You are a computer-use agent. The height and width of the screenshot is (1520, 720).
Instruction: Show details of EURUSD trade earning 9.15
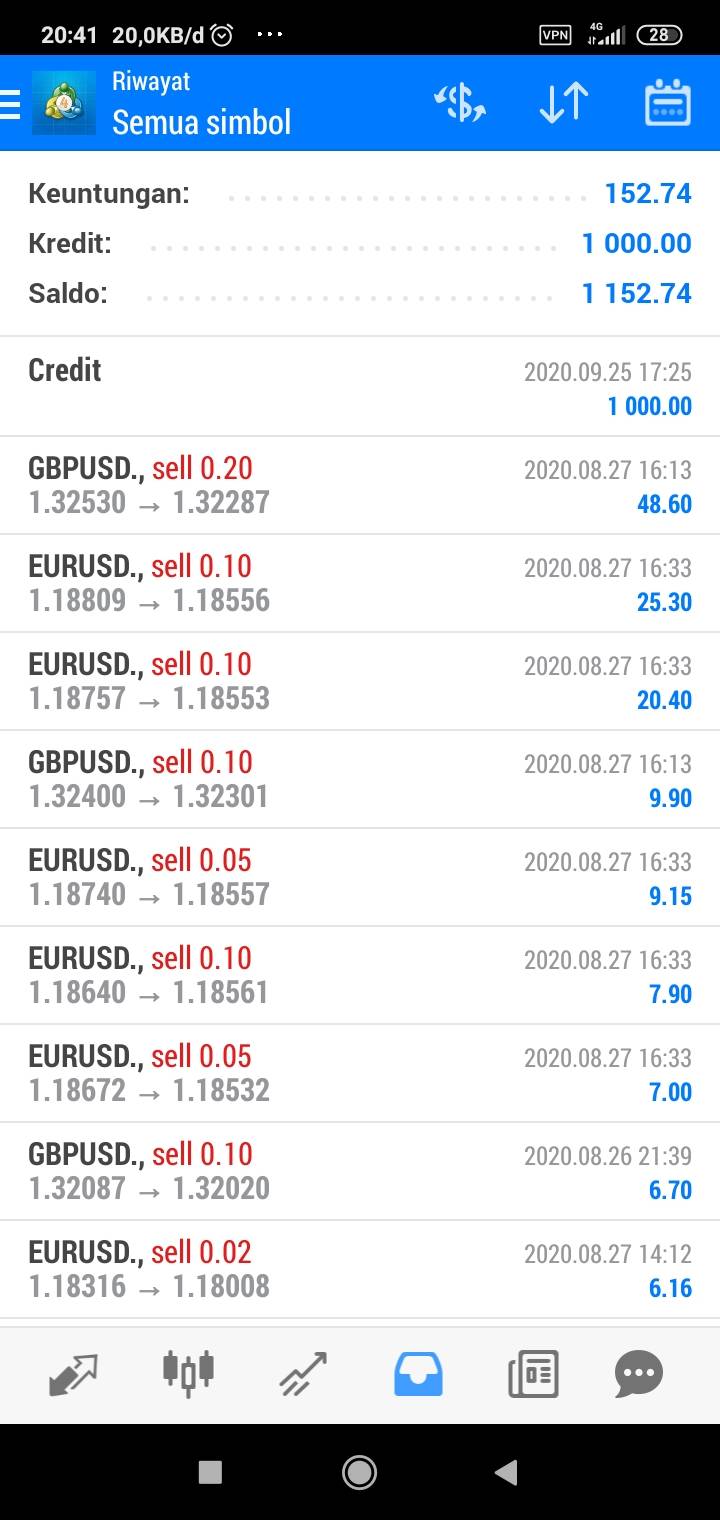click(360, 877)
